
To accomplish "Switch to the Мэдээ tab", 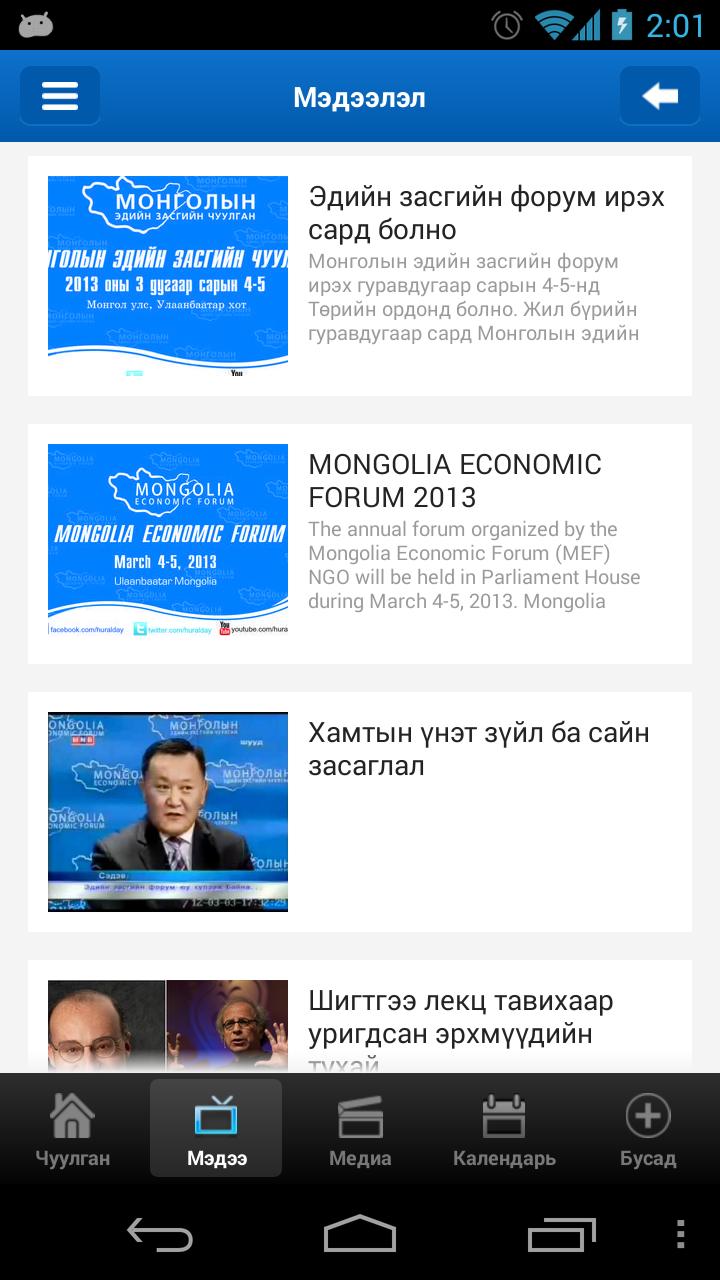I will click(x=215, y=1128).
